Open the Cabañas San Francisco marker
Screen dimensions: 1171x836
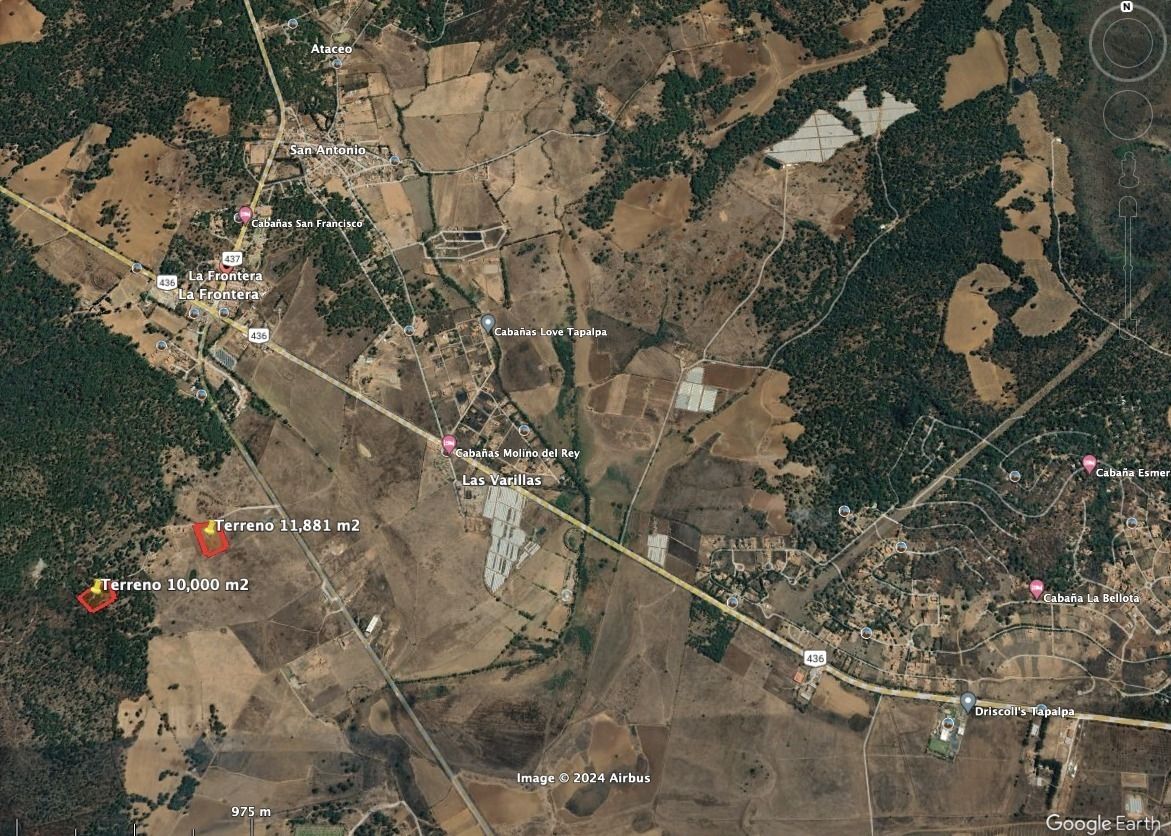pyautogui.click(x=245, y=214)
